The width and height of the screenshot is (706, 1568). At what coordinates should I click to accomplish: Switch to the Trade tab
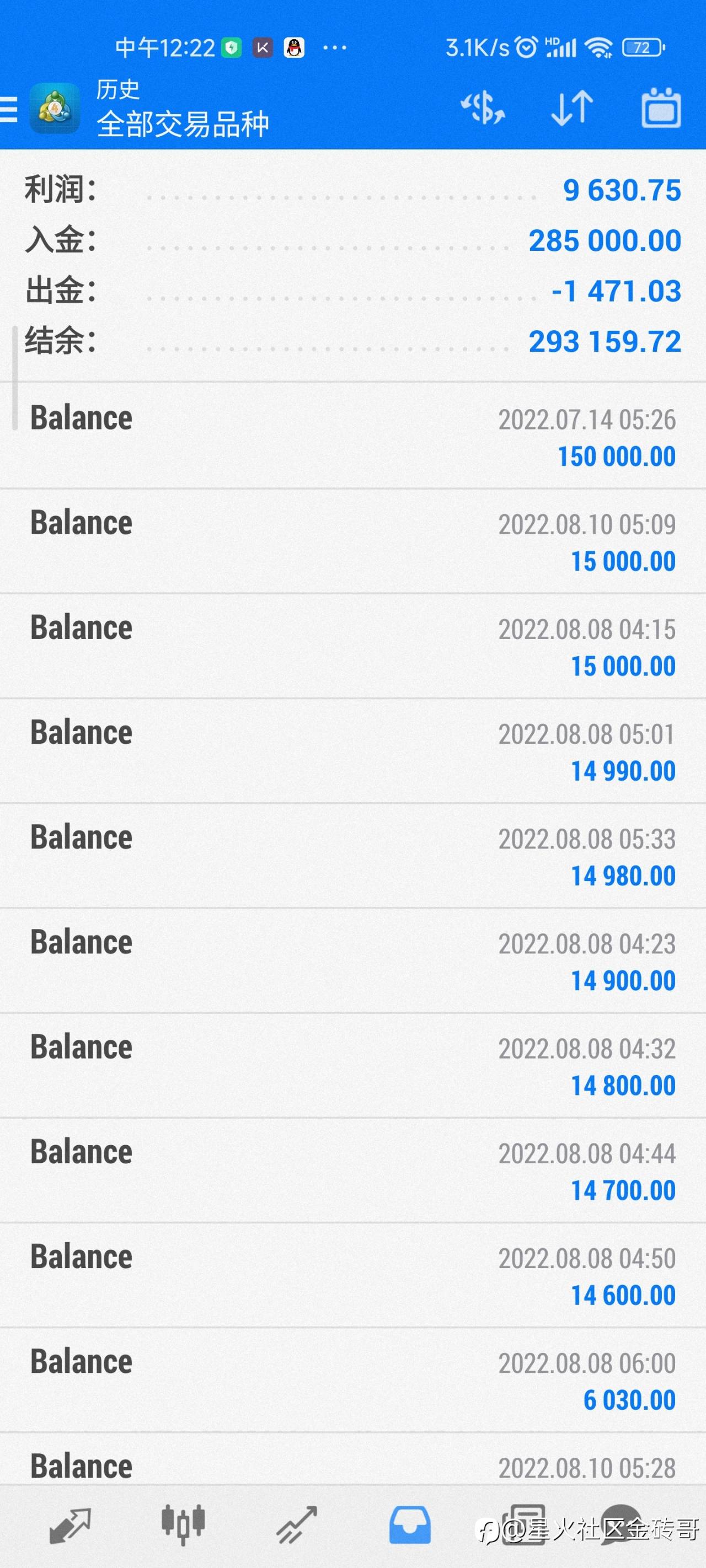297,1526
